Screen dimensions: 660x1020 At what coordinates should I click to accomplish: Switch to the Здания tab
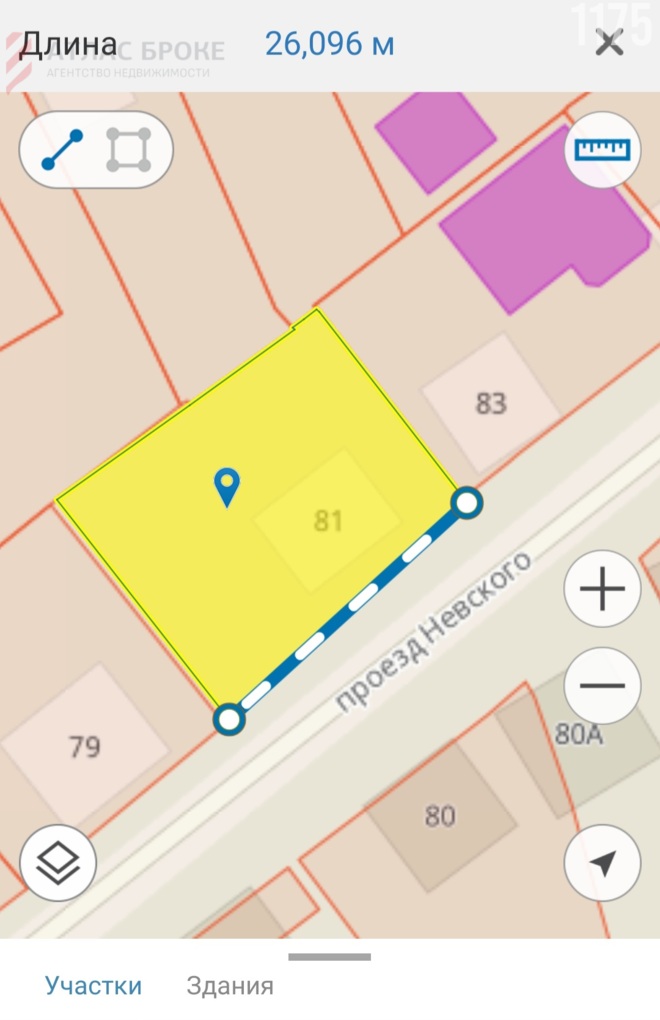[230, 986]
